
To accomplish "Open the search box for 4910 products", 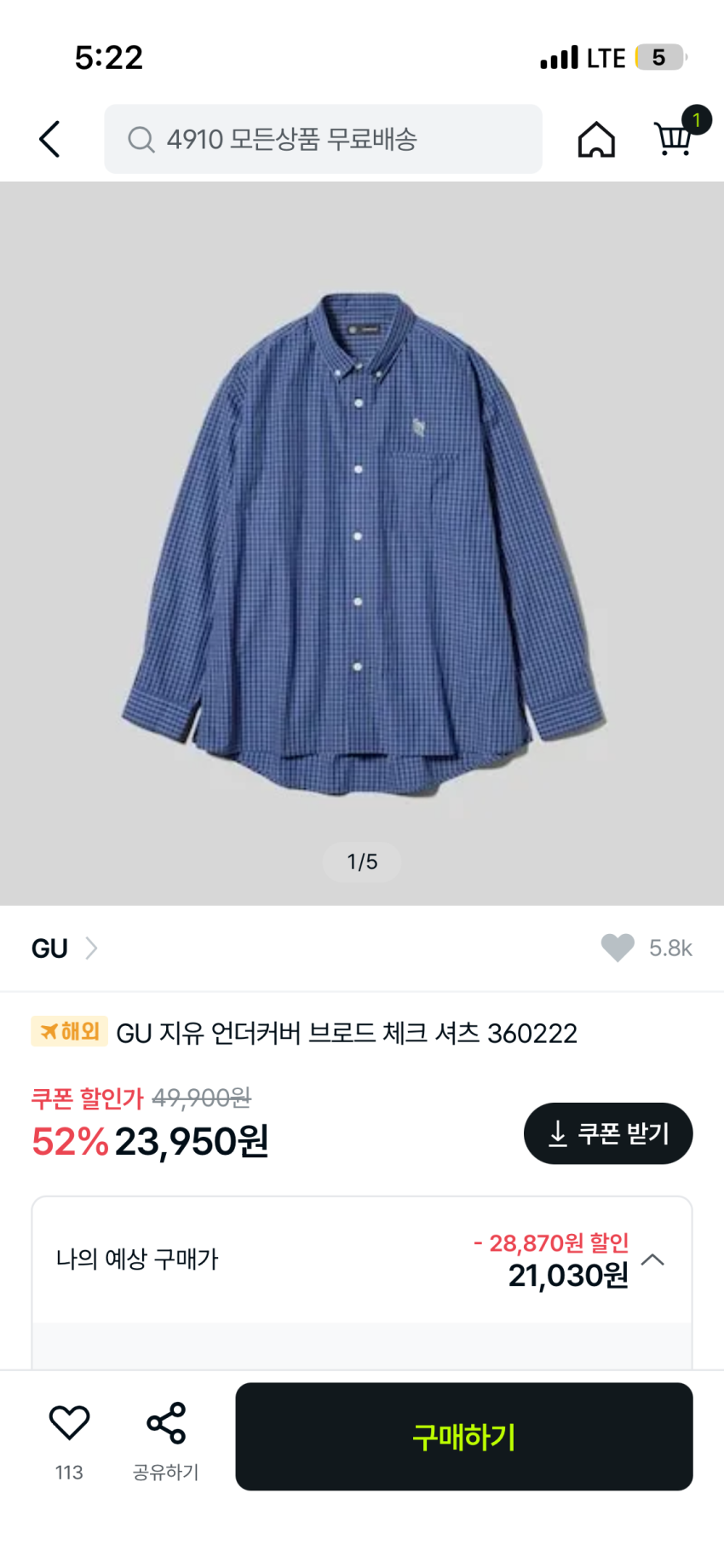I will click(323, 139).
